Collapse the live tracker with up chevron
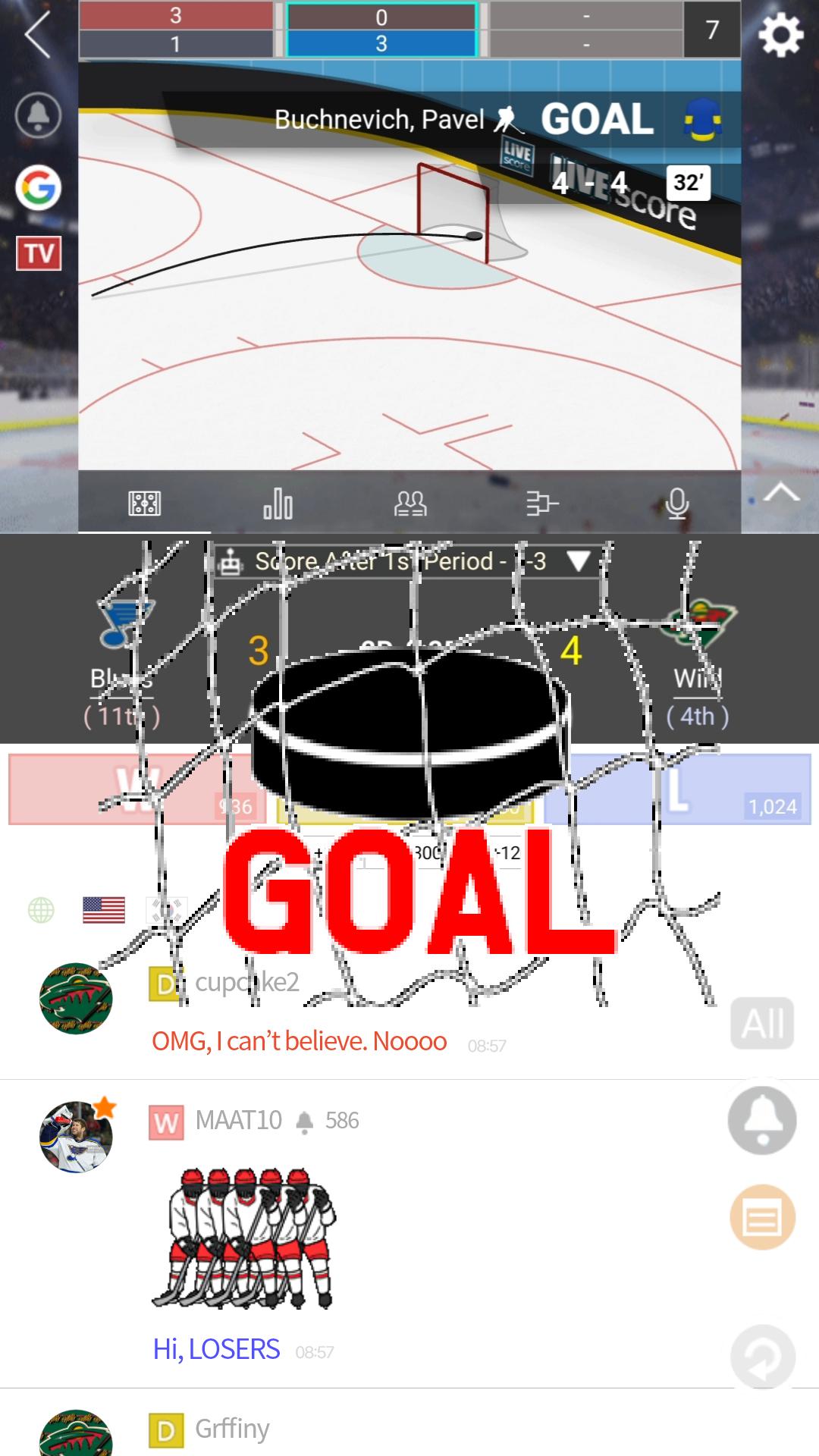Screen dimensions: 819x1456 [x=781, y=494]
